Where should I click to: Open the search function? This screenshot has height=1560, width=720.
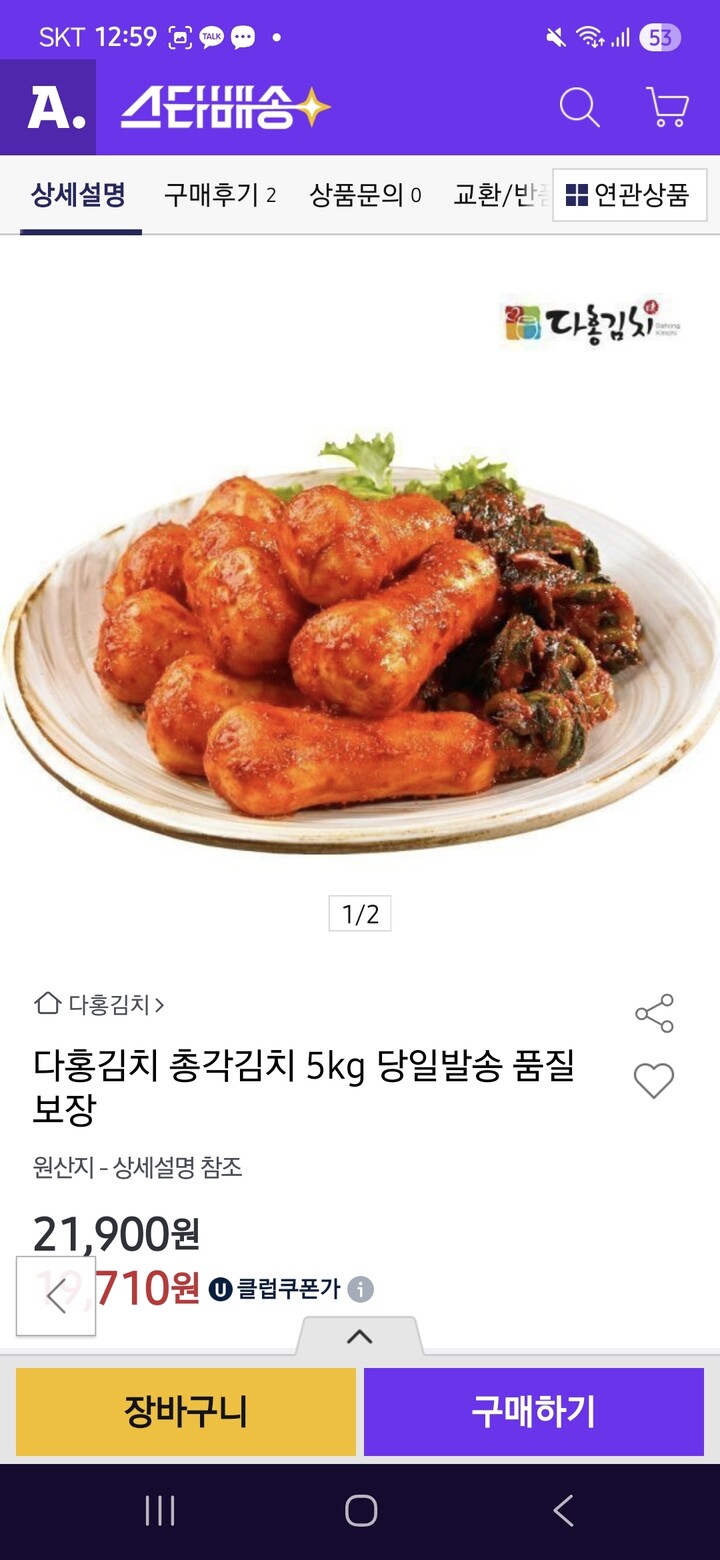click(x=579, y=108)
